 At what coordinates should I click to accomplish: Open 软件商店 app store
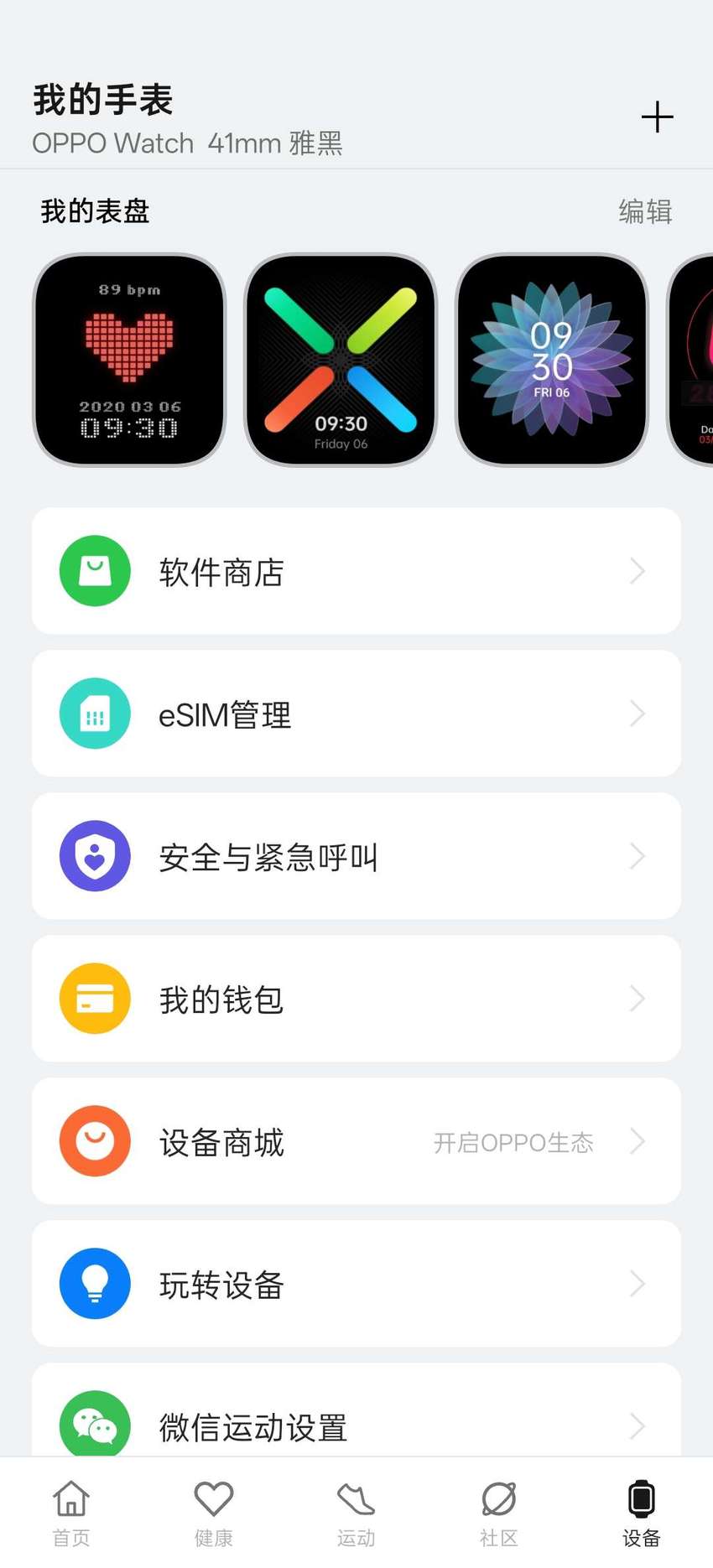coord(356,571)
